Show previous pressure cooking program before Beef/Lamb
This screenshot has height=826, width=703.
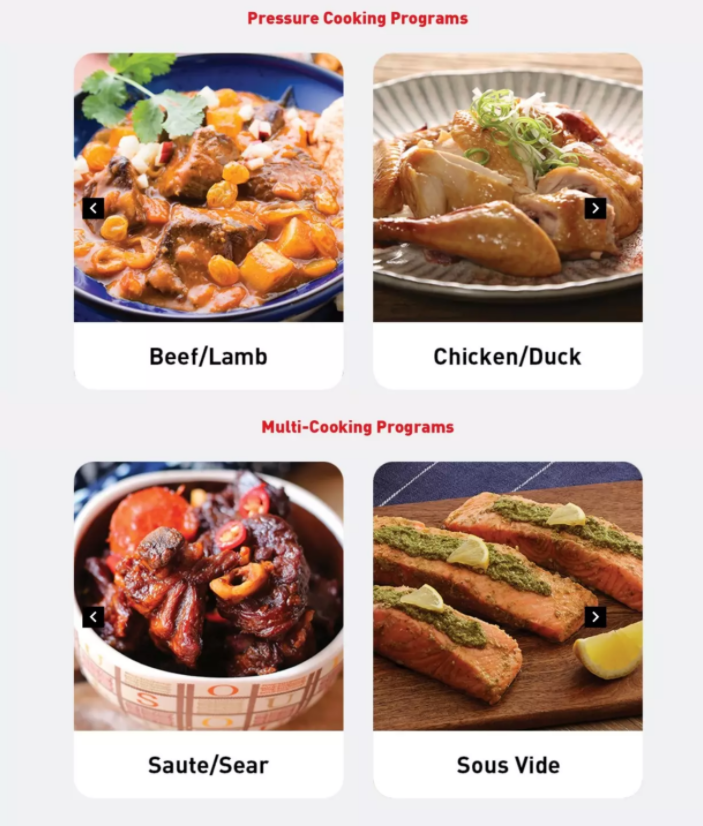(93, 208)
